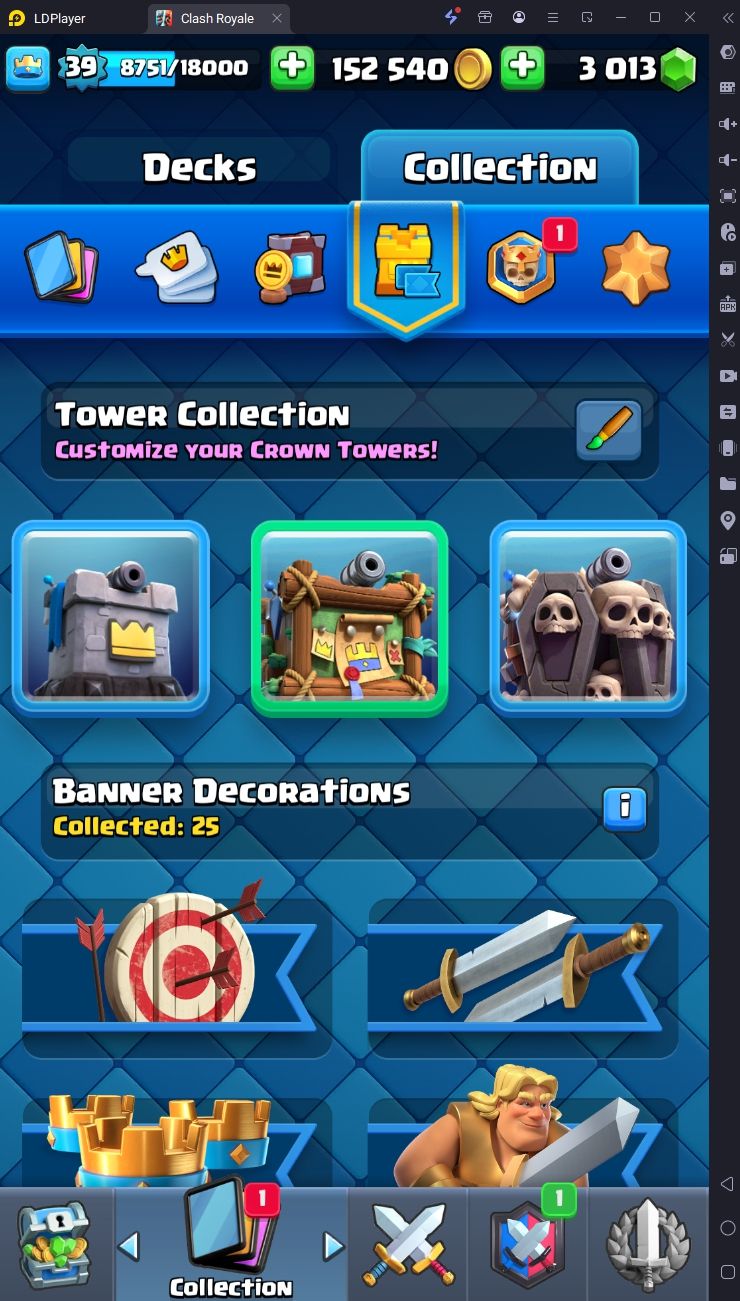Open the clan shield tab
Screen dimensions: 740x1301
click(530, 1244)
